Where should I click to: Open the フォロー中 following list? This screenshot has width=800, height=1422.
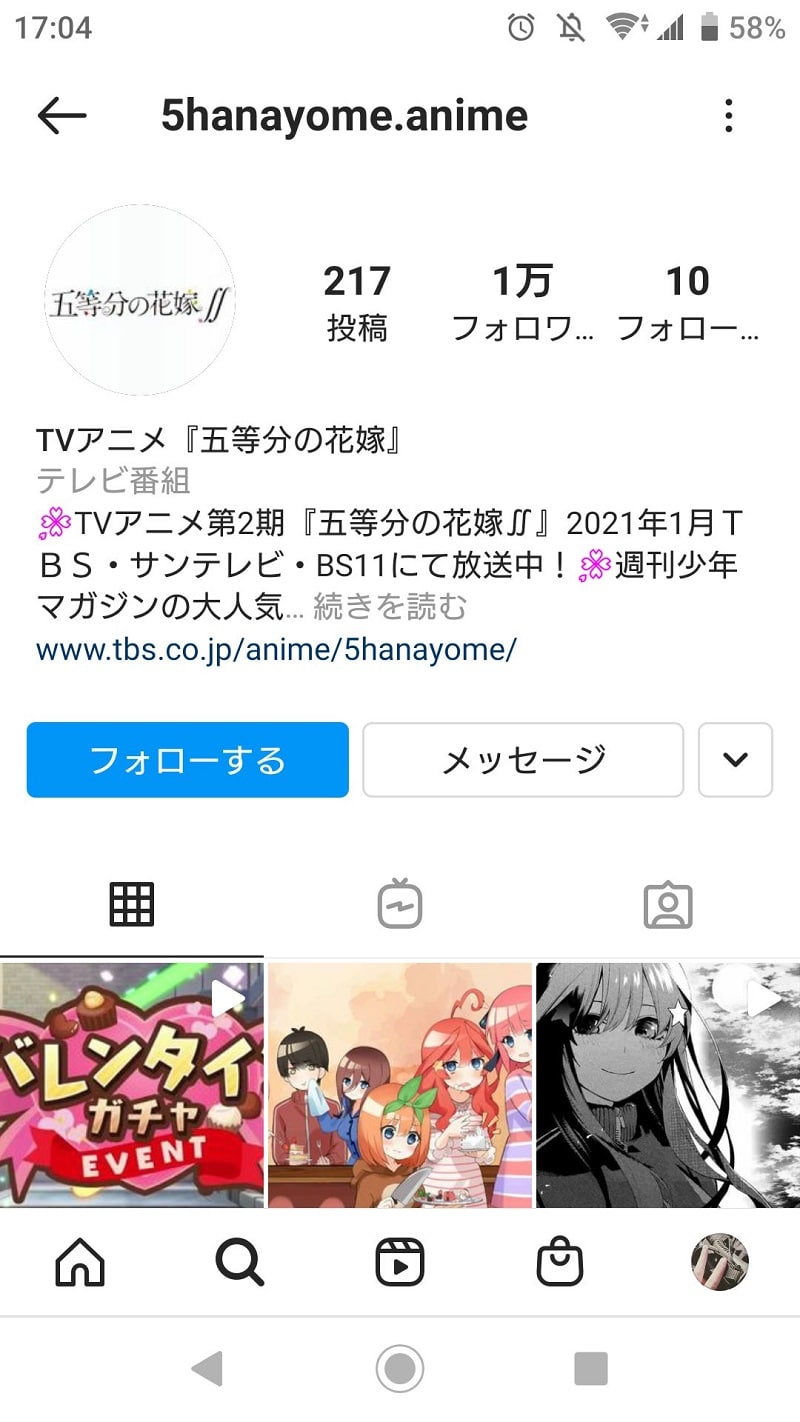point(688,300)
